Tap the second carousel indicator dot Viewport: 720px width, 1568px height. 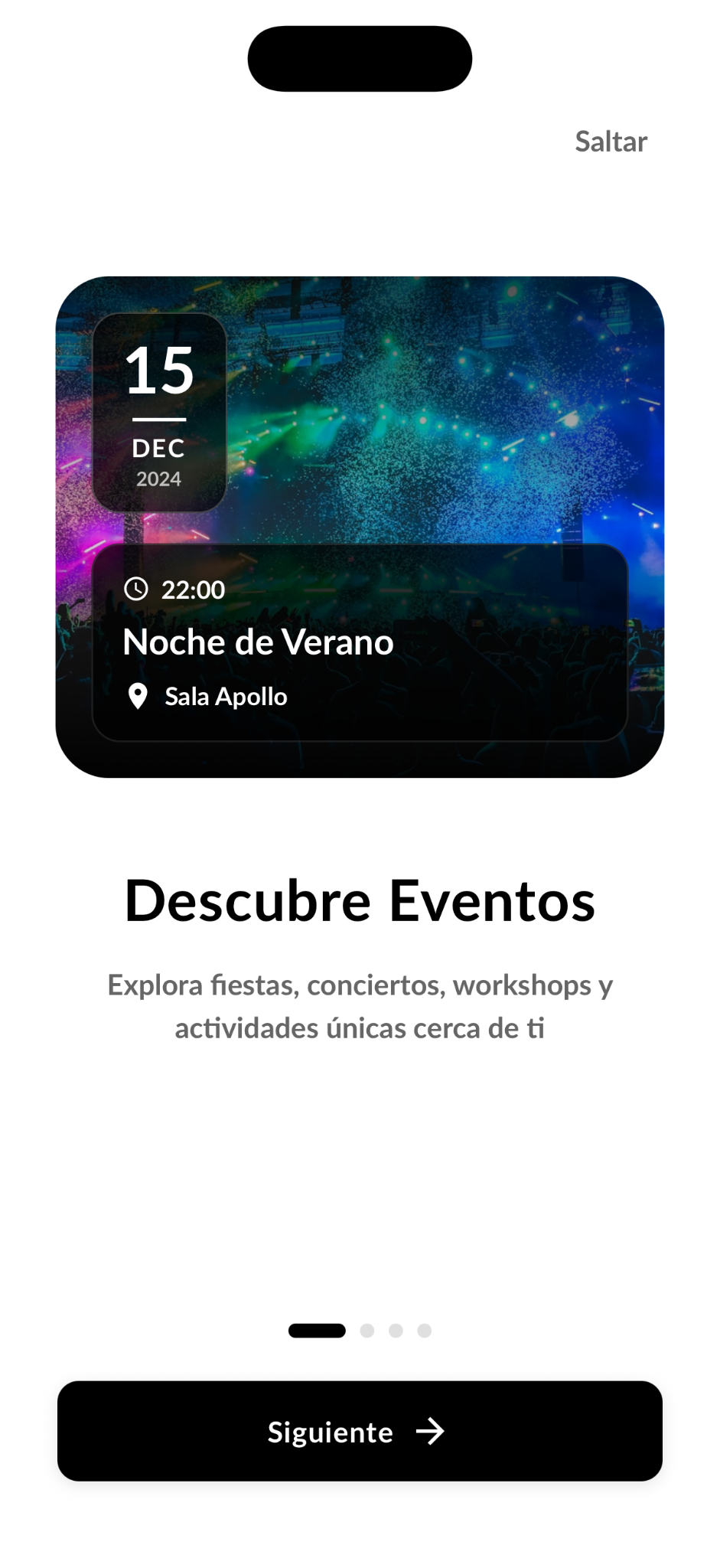pyautogui.click(x=367, y=1330)
